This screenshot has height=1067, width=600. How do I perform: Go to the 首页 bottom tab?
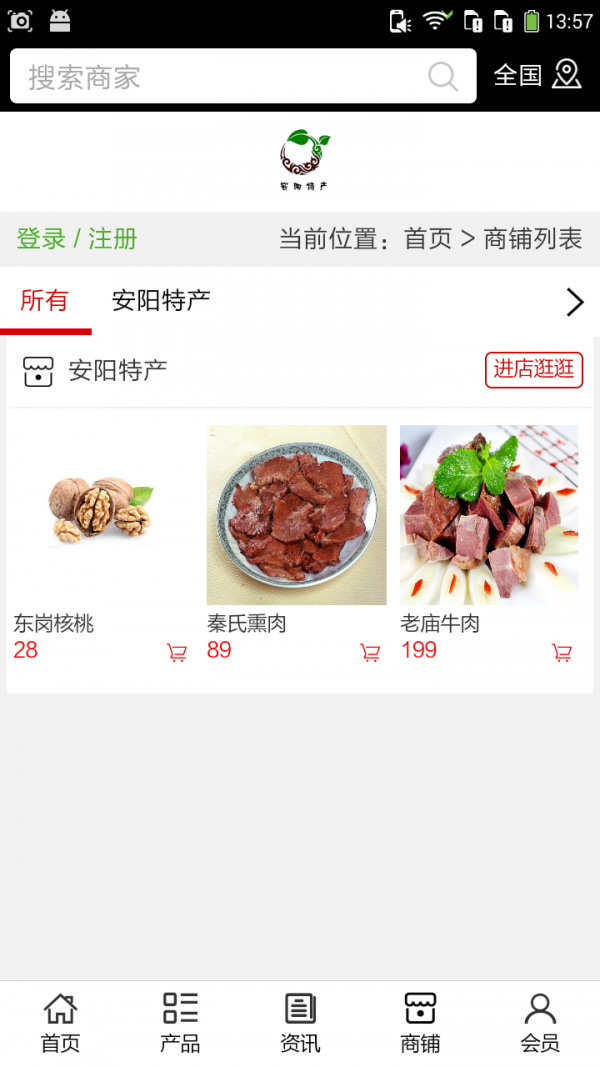60,1023
